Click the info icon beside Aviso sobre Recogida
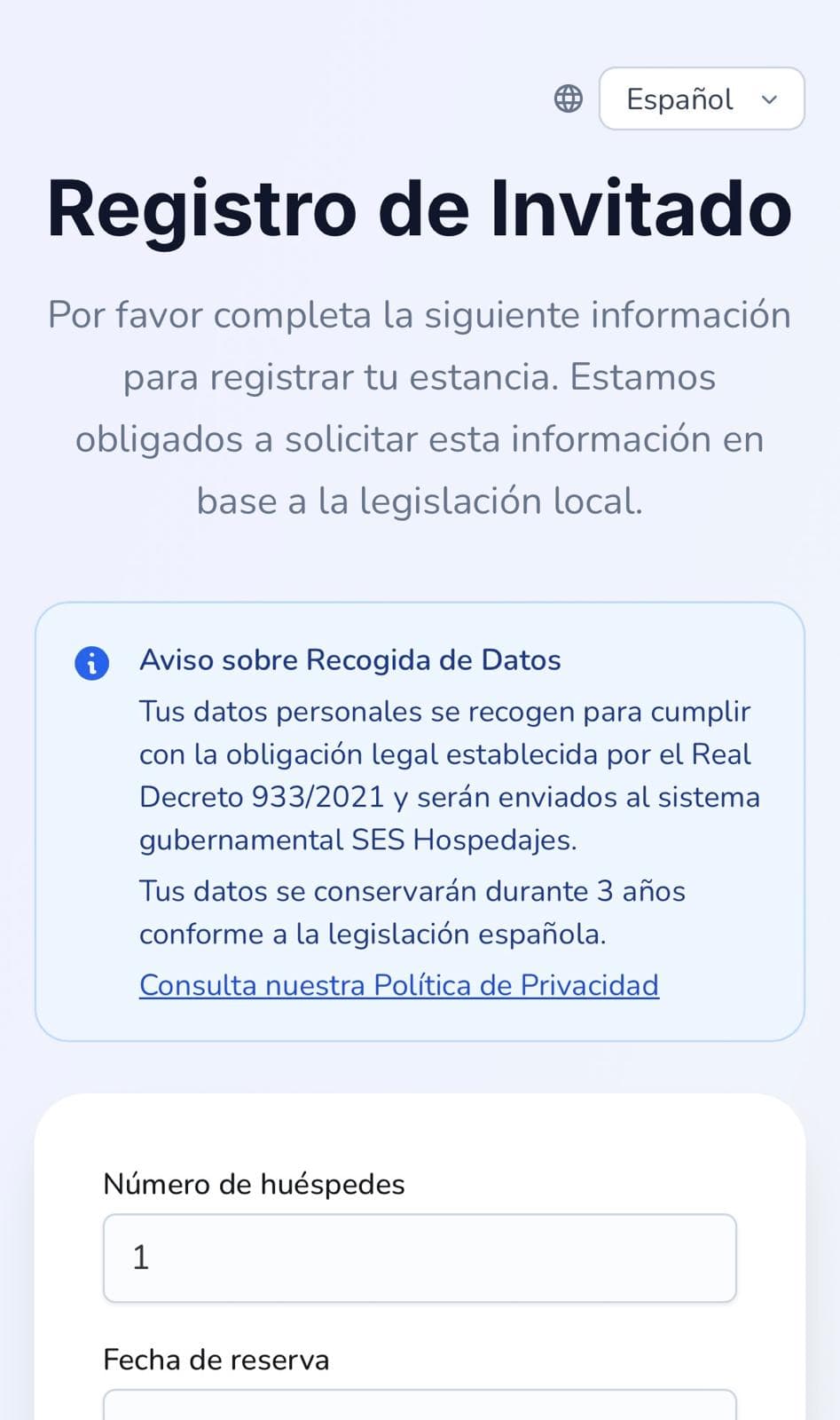Screen dimensions: 840x1420 (91, 662)
